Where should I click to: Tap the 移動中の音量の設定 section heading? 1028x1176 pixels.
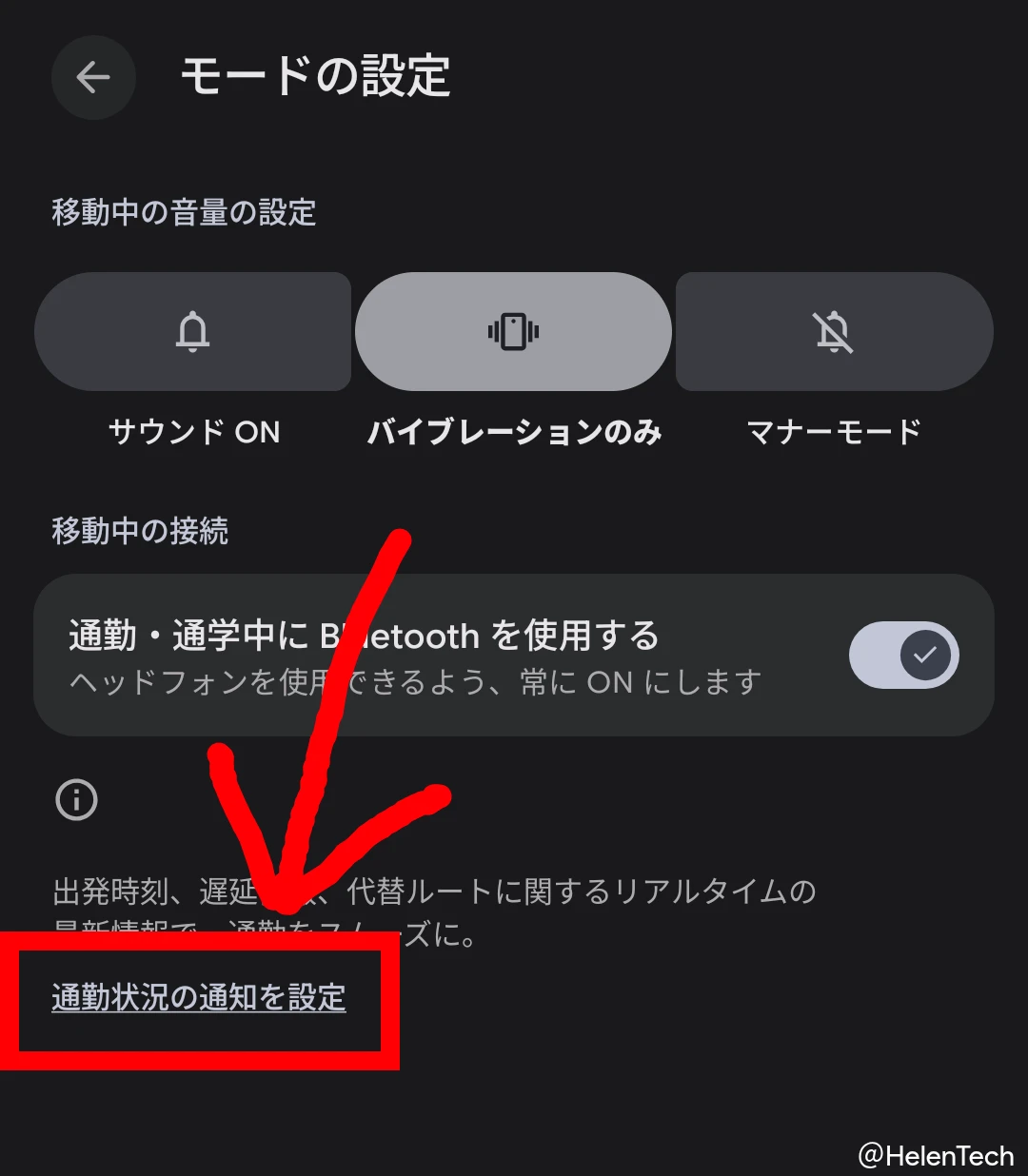tap(184, 212)
